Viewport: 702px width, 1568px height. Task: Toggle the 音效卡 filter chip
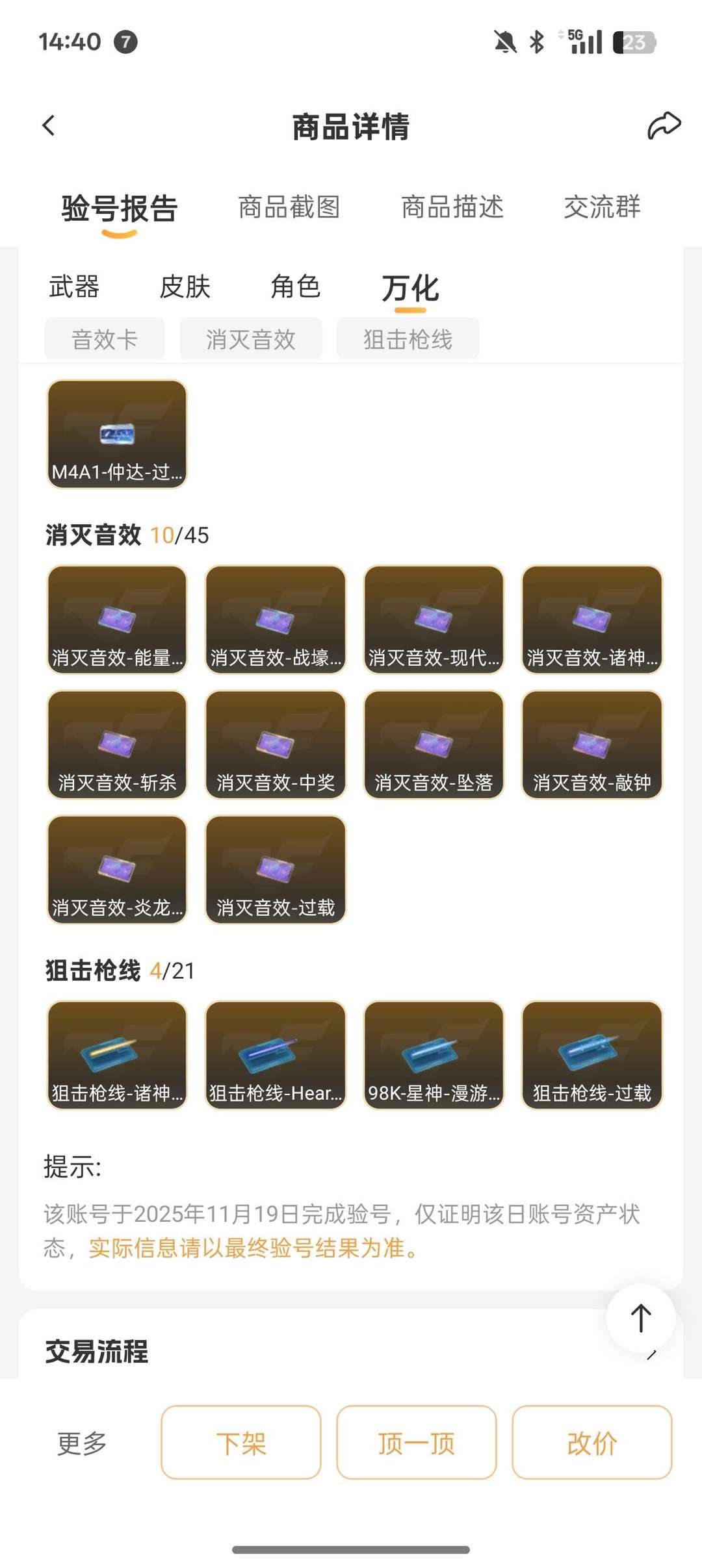[x=105, y=338]
